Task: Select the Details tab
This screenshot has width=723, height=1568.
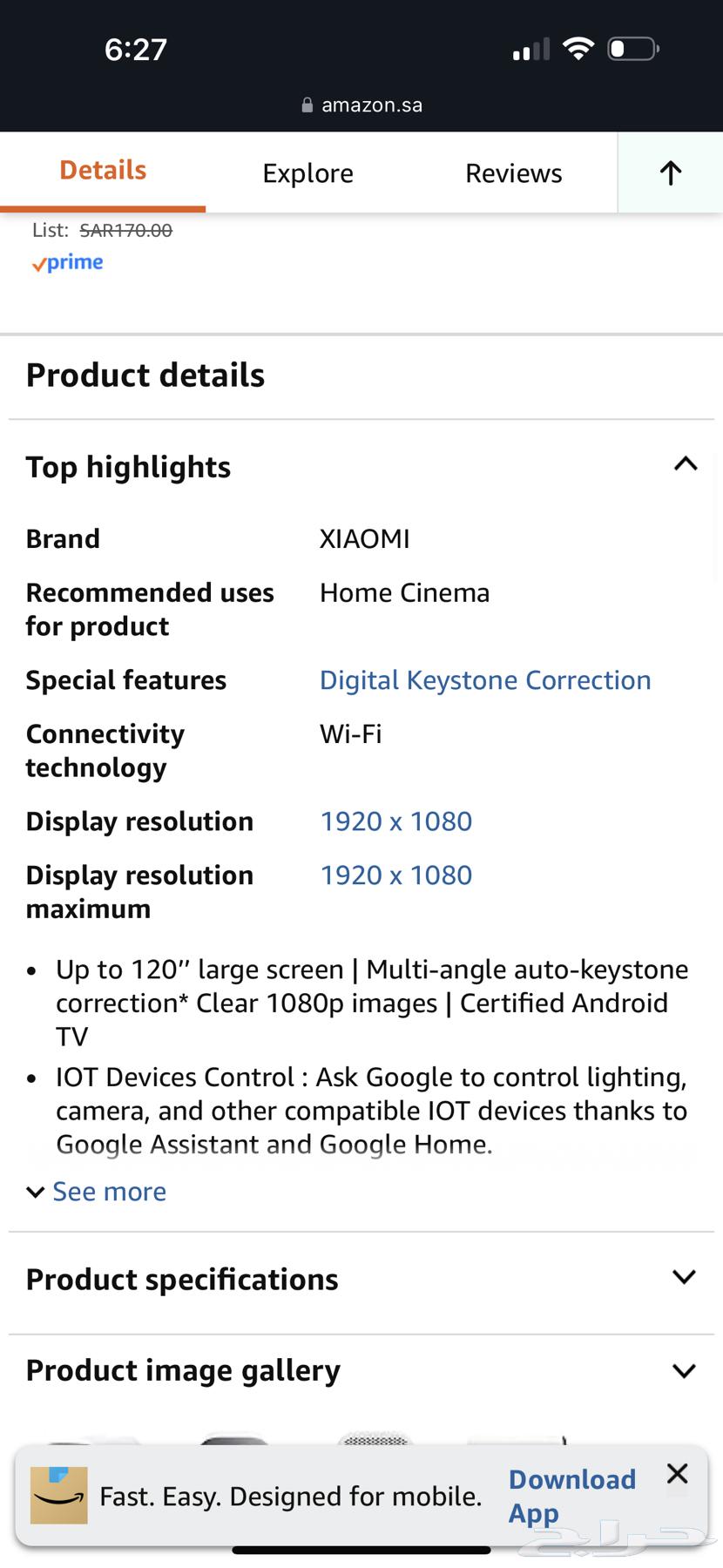Action: coord(103,171)
